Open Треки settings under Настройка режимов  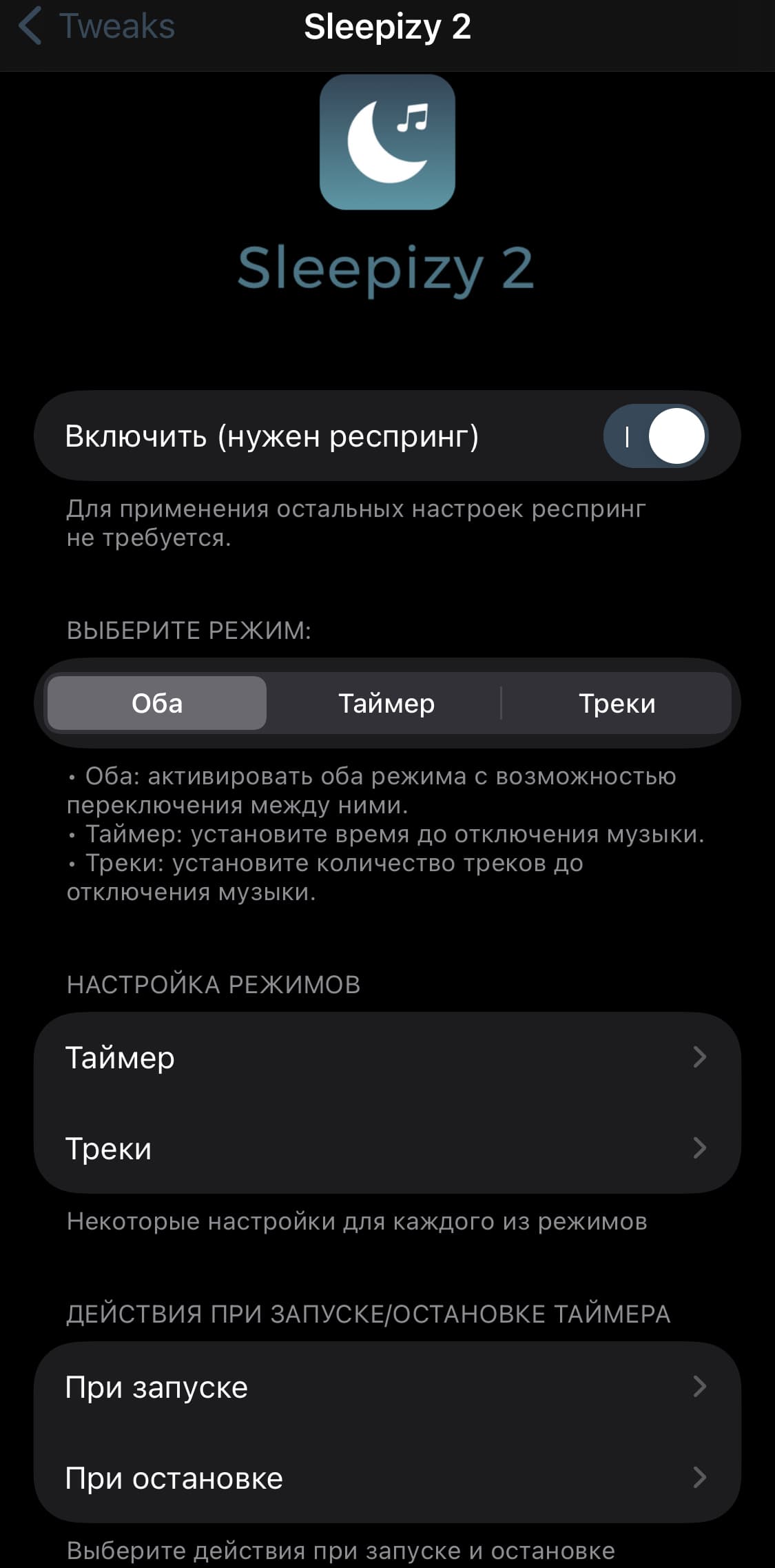click(x=387, y=1148)
